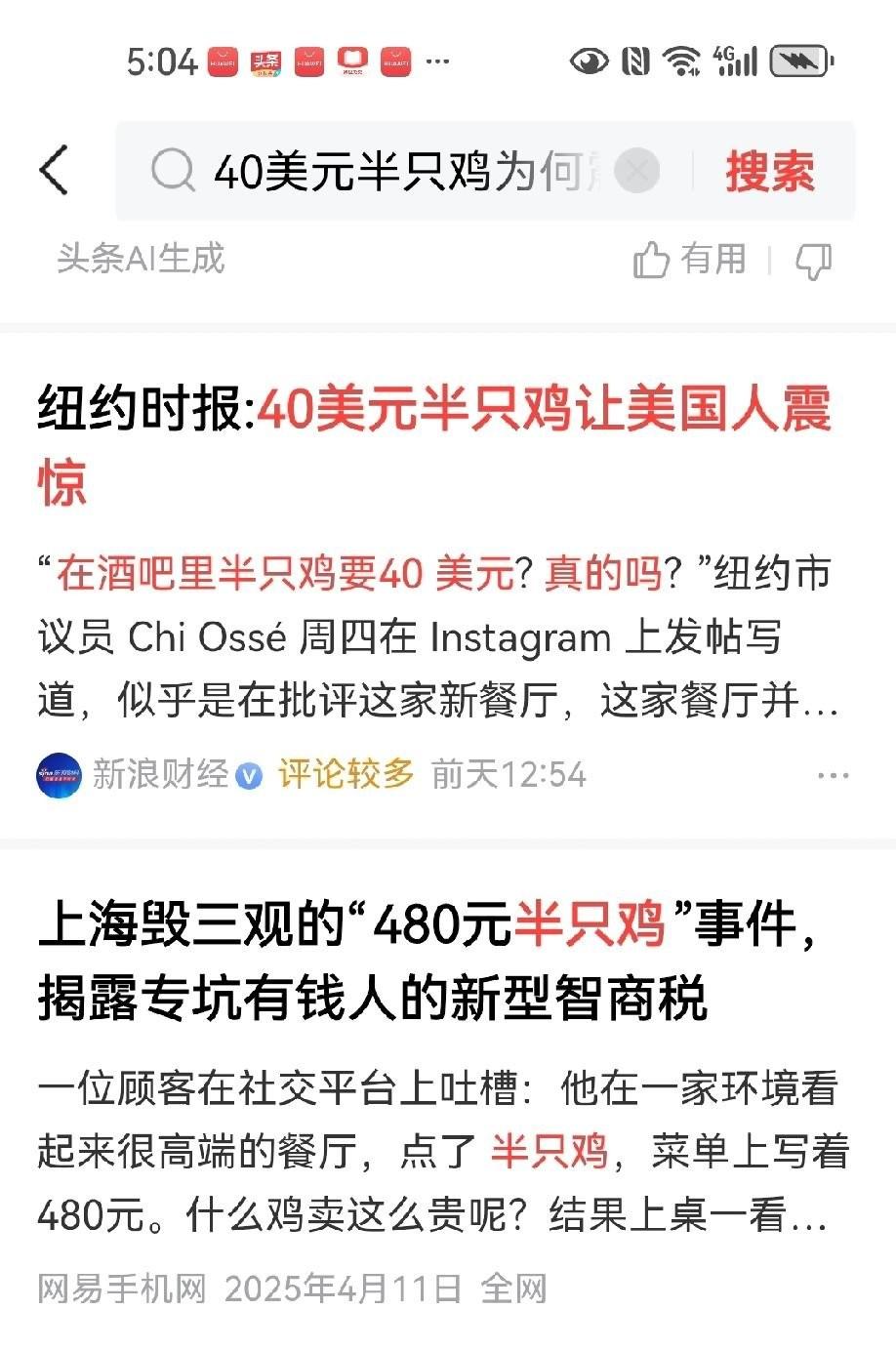Tap the 评论较多 label
896x1350 pixels.
click(x=346, y=774)
